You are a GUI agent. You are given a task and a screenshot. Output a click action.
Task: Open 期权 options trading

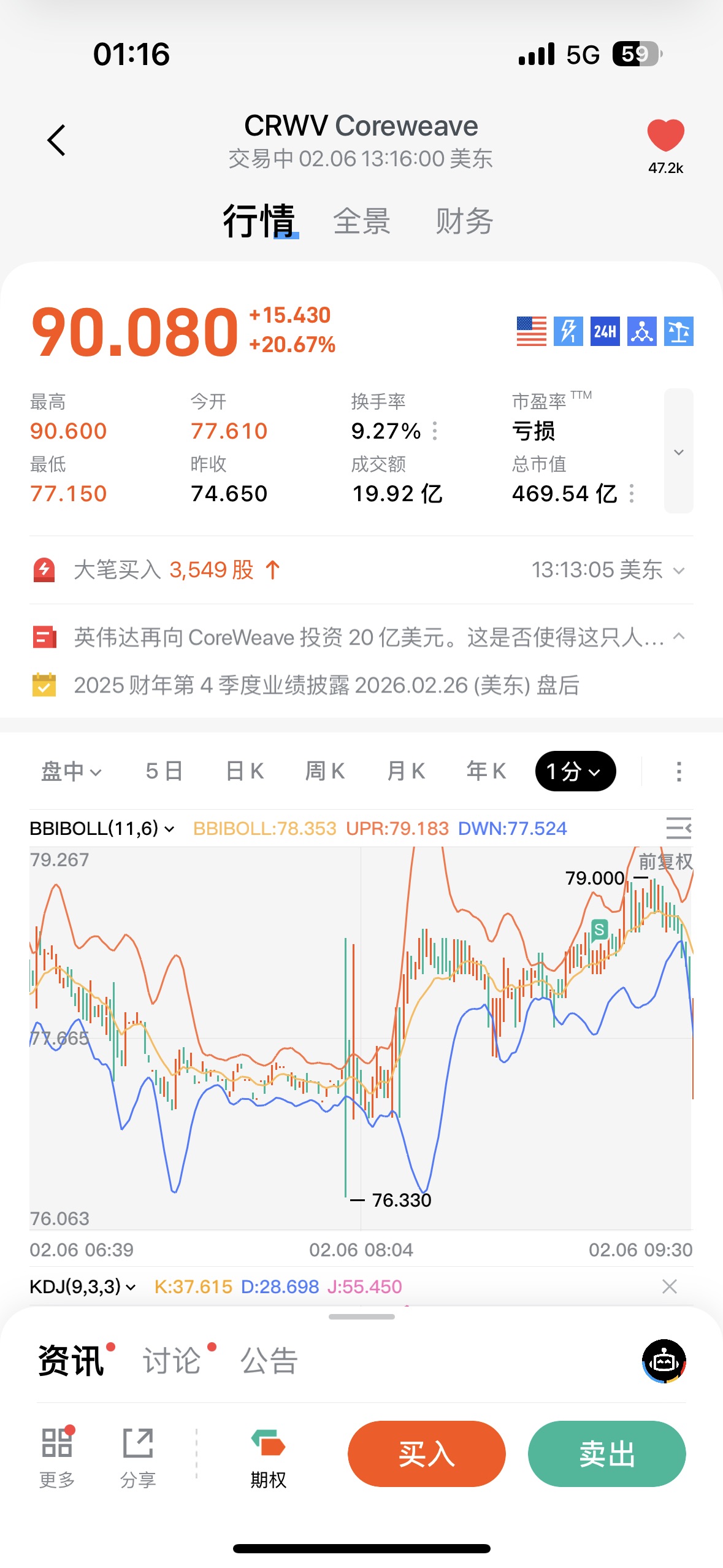click(268, 1459)
